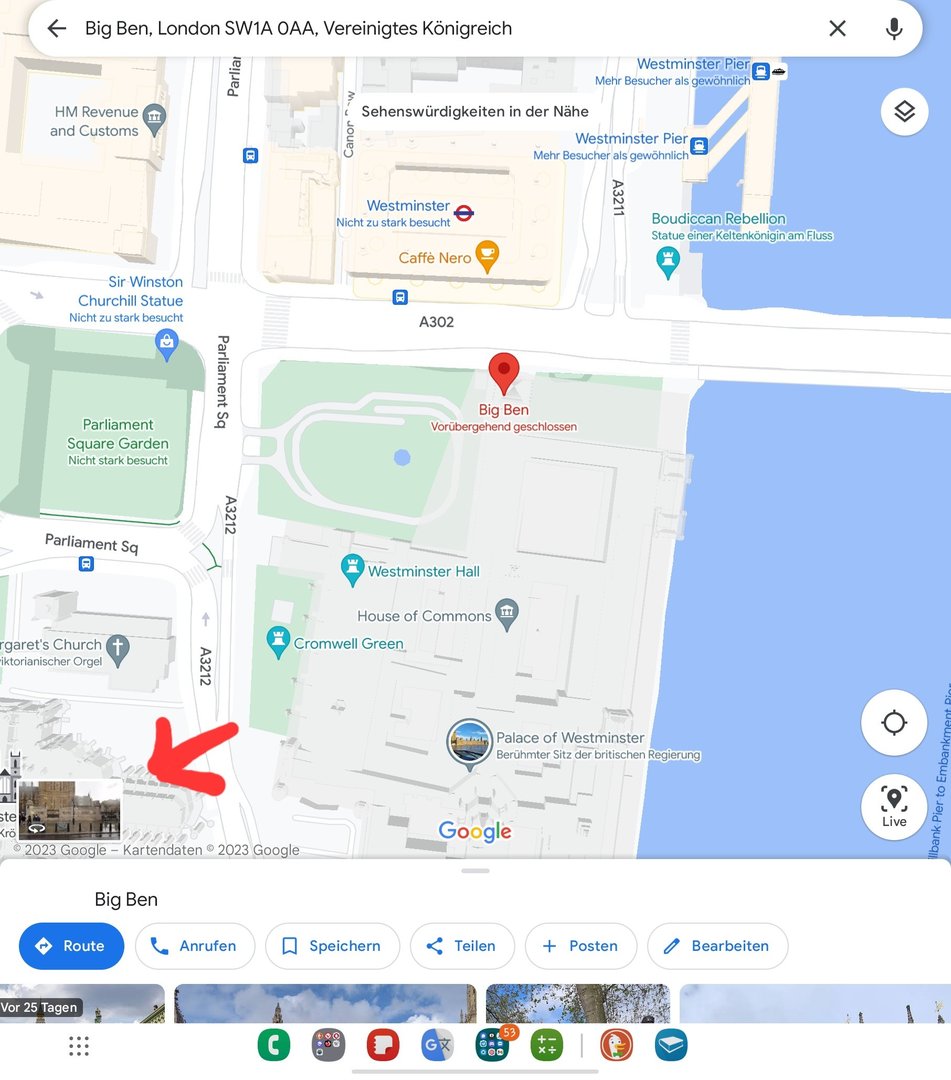Clear the Big Ben search text

coord(837,29)
